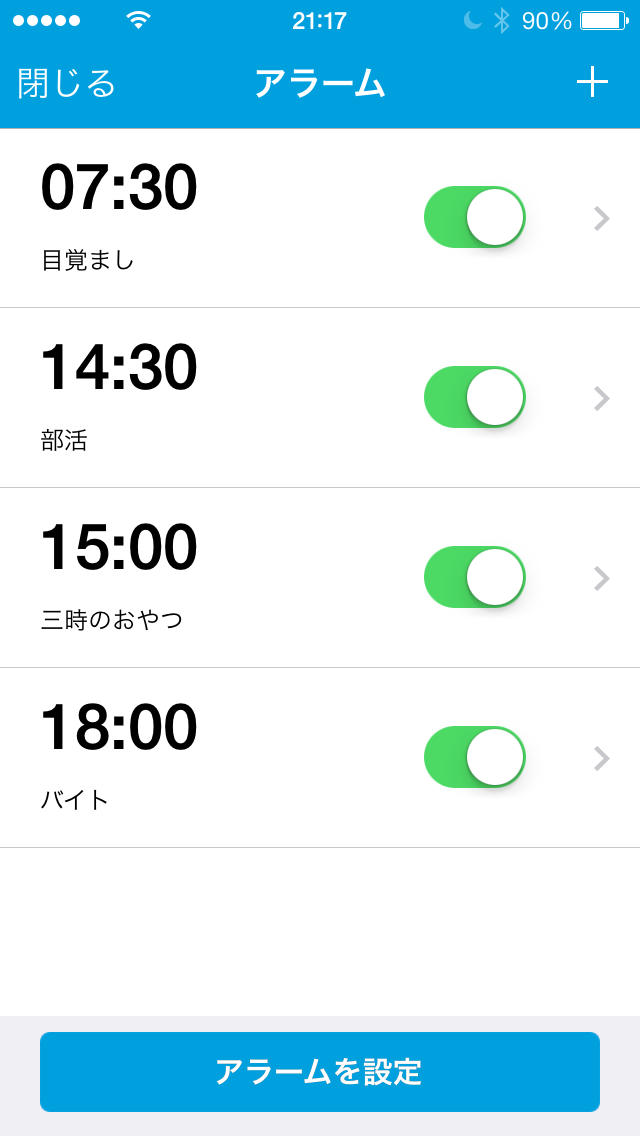Edit the 15:00 三時のおやつ alarm
Image resolution: width=640 pixels, height=1136 pixels.
pyautogui.click(x=600, y=578)
